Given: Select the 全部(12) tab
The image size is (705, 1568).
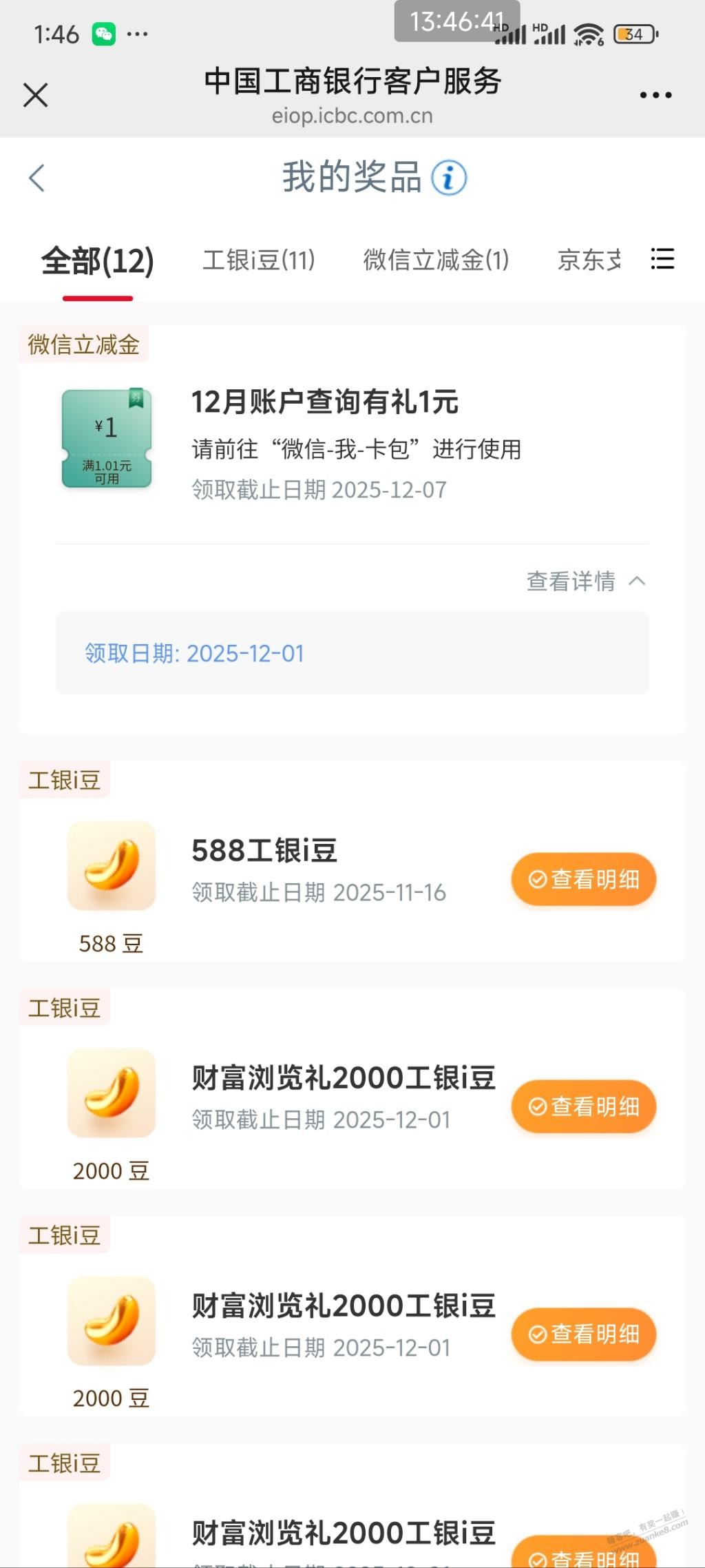Looking at the screenshot, I should click(x=98, y=261).
